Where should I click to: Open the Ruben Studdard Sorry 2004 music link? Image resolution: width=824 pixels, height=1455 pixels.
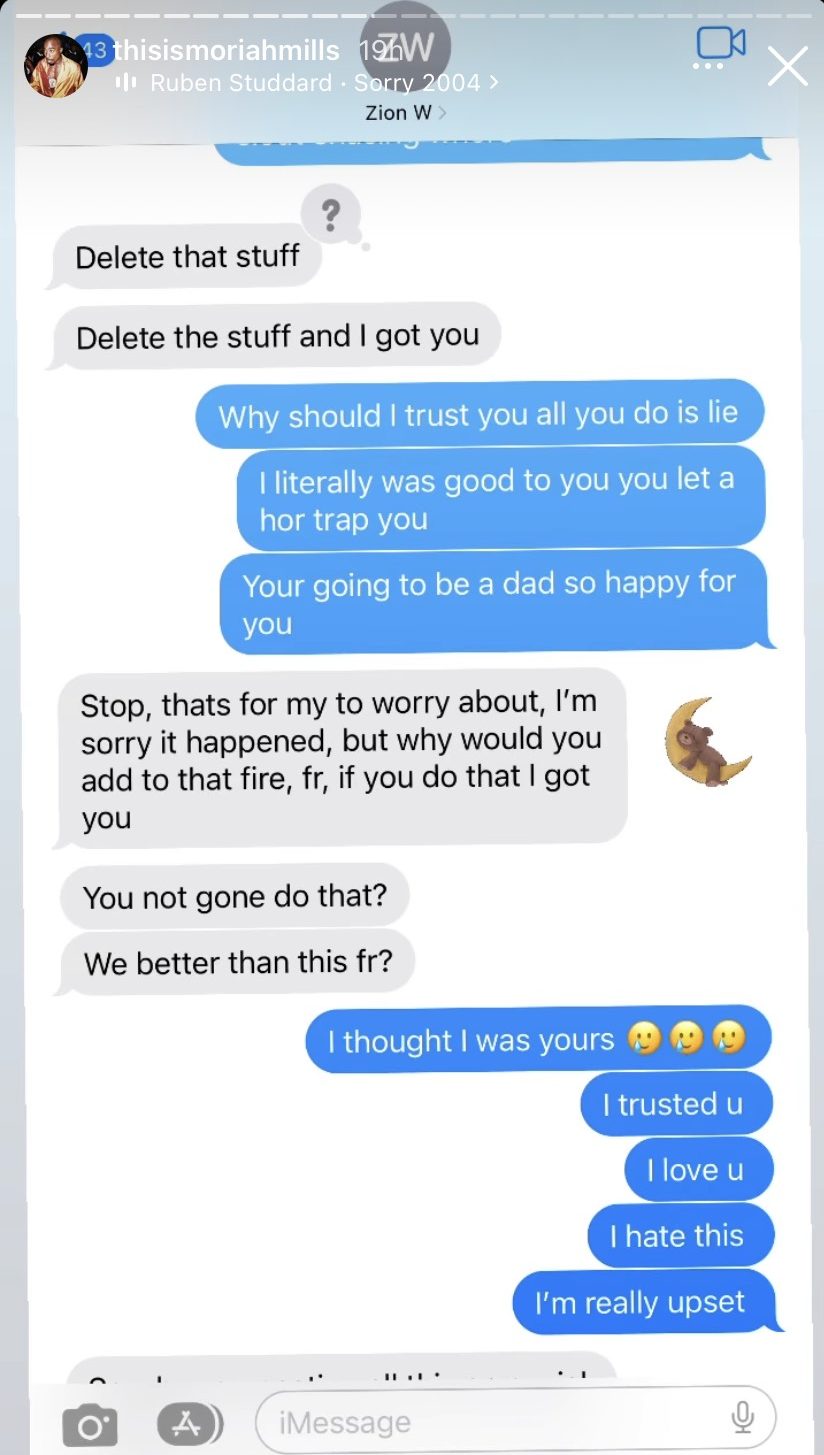(308, 83)
